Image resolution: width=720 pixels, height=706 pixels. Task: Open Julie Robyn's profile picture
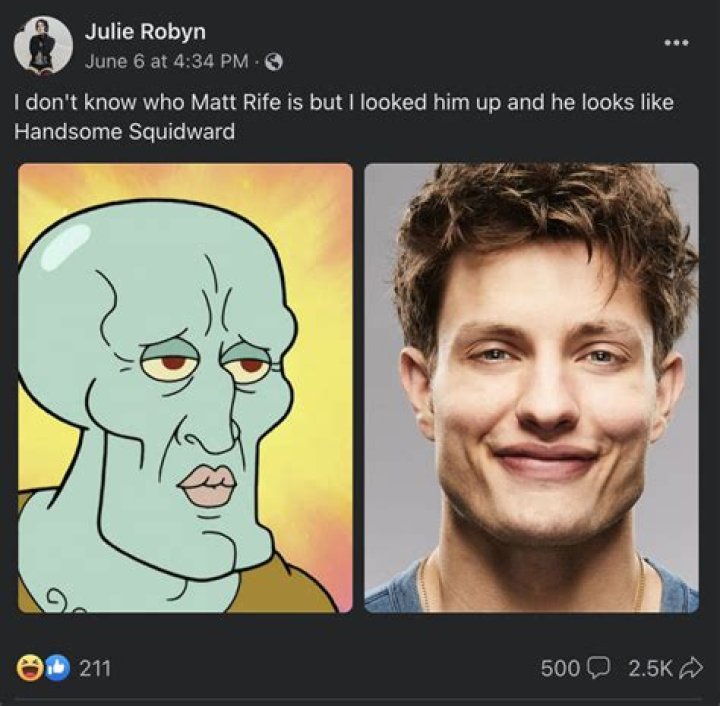pos(44,44)
